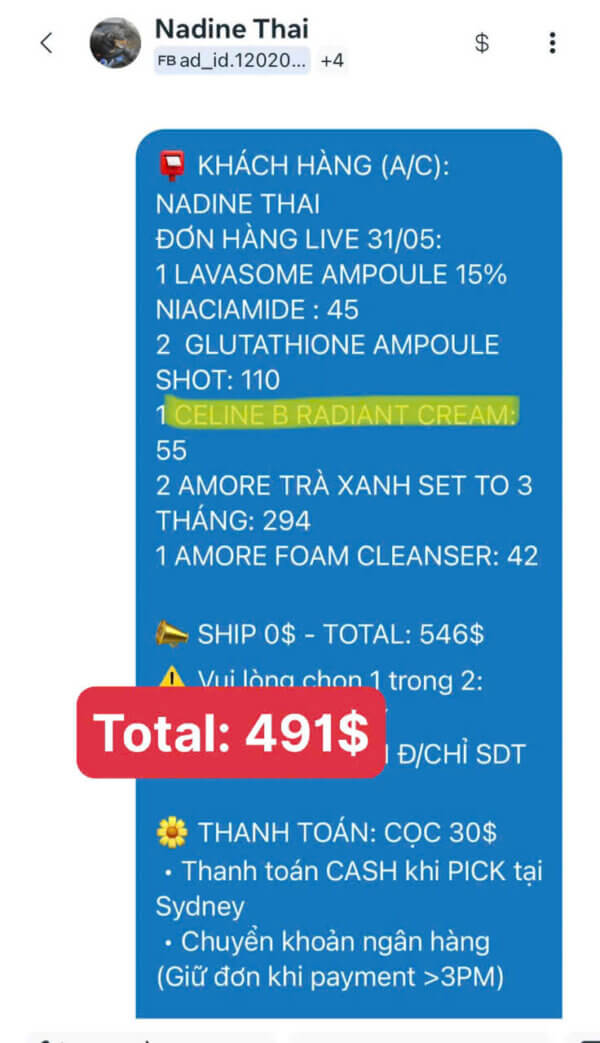
Task: View Nadine Thai's profile picture
Action: (x=115, y=43)
